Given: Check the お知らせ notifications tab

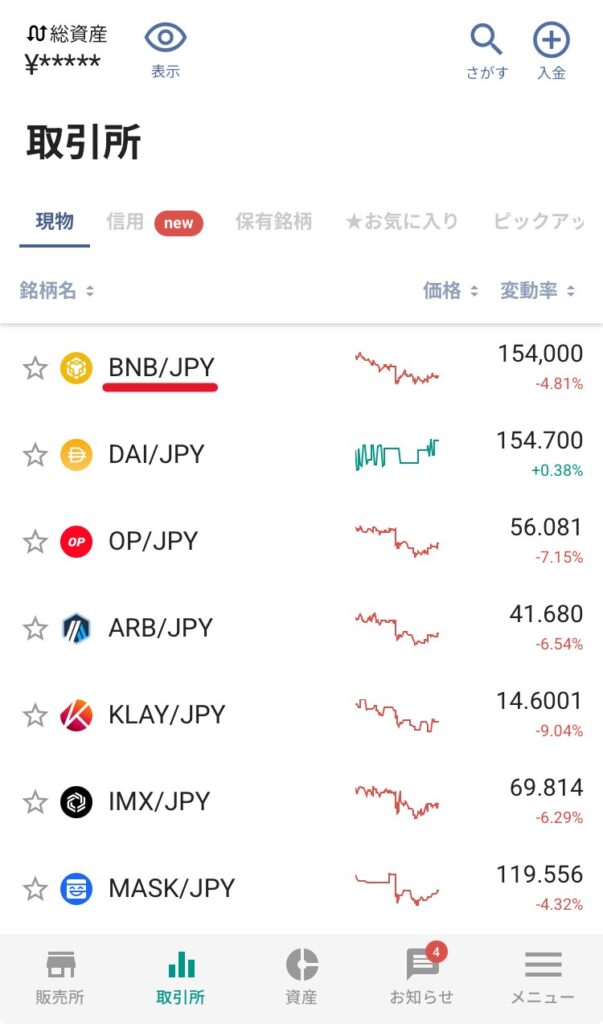Looking at the screenshot, I should click(421, 978).
